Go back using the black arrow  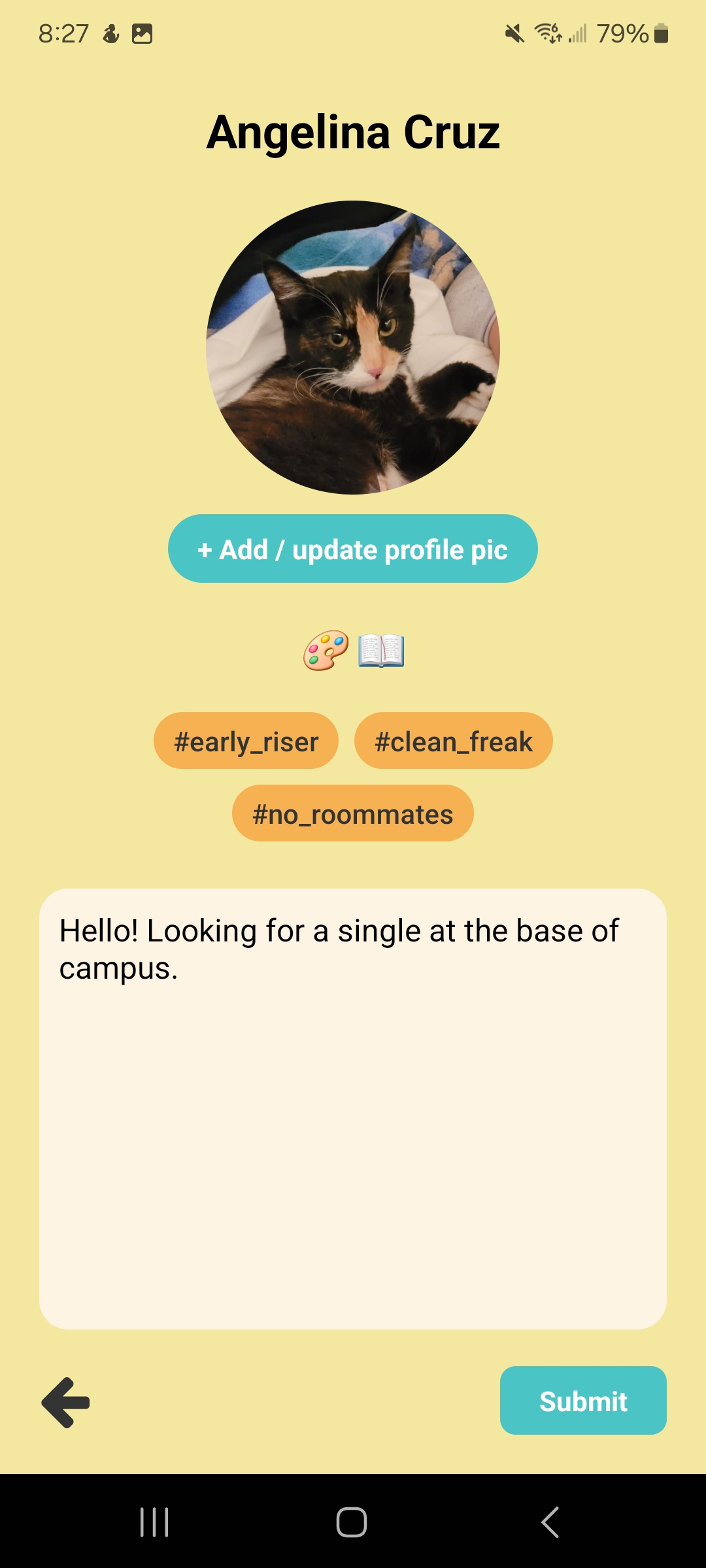pyautogui.click(x=65, y=1402)
